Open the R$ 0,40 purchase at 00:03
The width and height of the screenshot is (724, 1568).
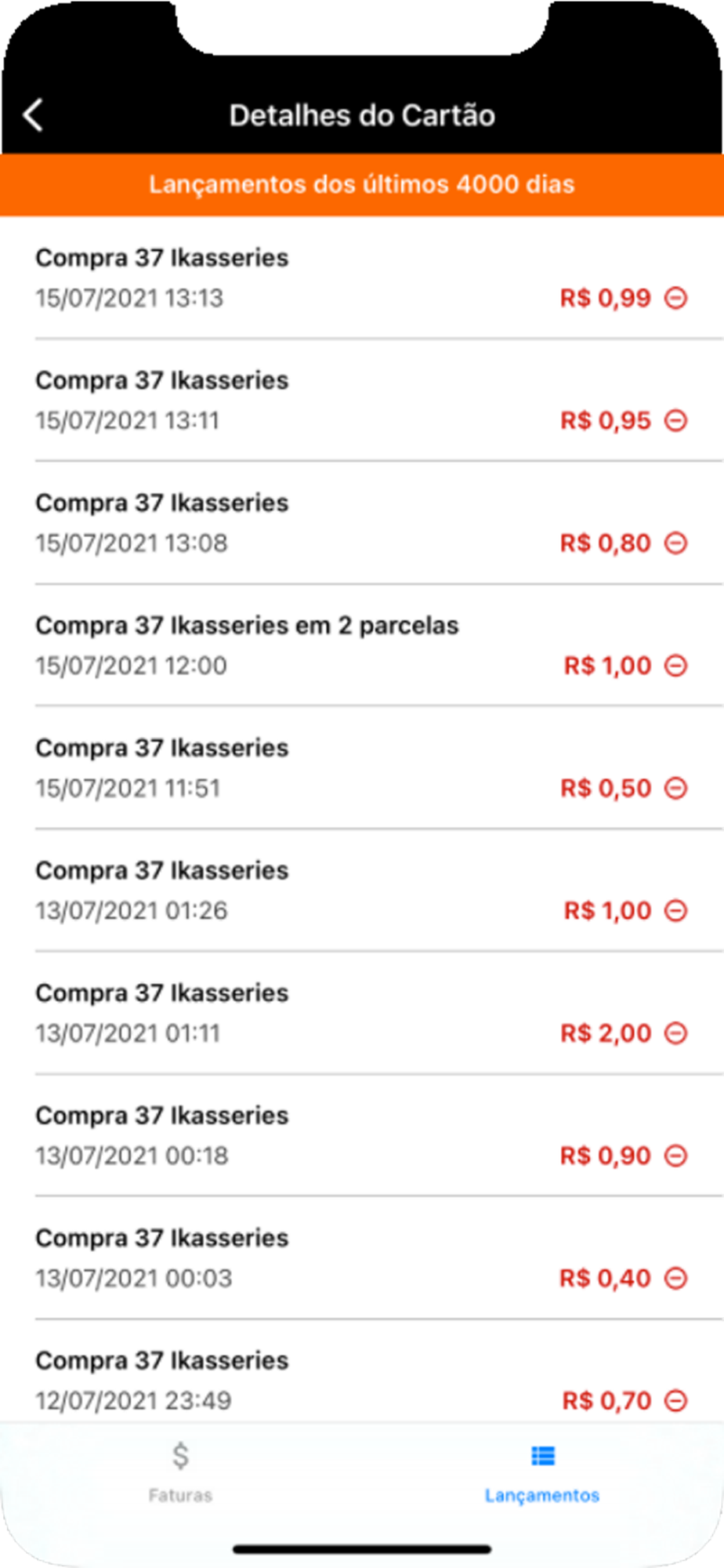362,1258
